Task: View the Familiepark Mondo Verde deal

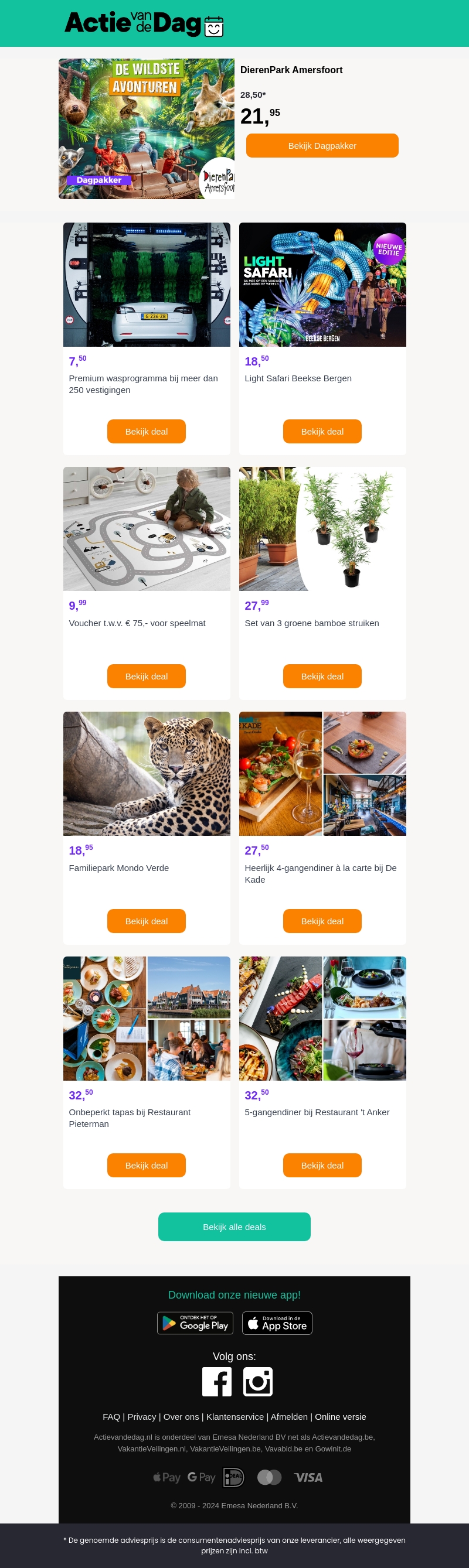Action: 146,921
